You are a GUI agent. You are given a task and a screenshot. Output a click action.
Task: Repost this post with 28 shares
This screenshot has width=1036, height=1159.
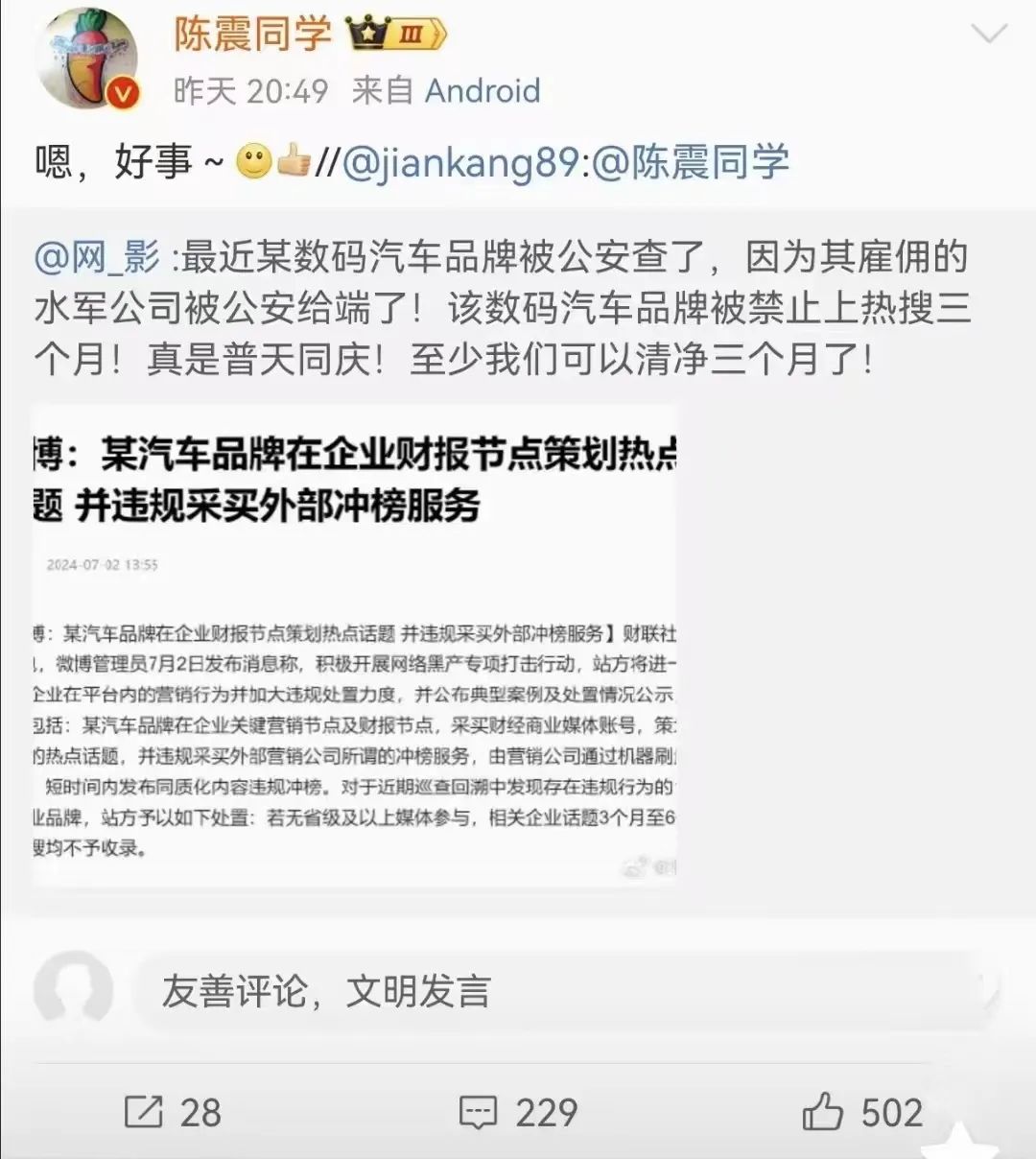[173, 1113]
